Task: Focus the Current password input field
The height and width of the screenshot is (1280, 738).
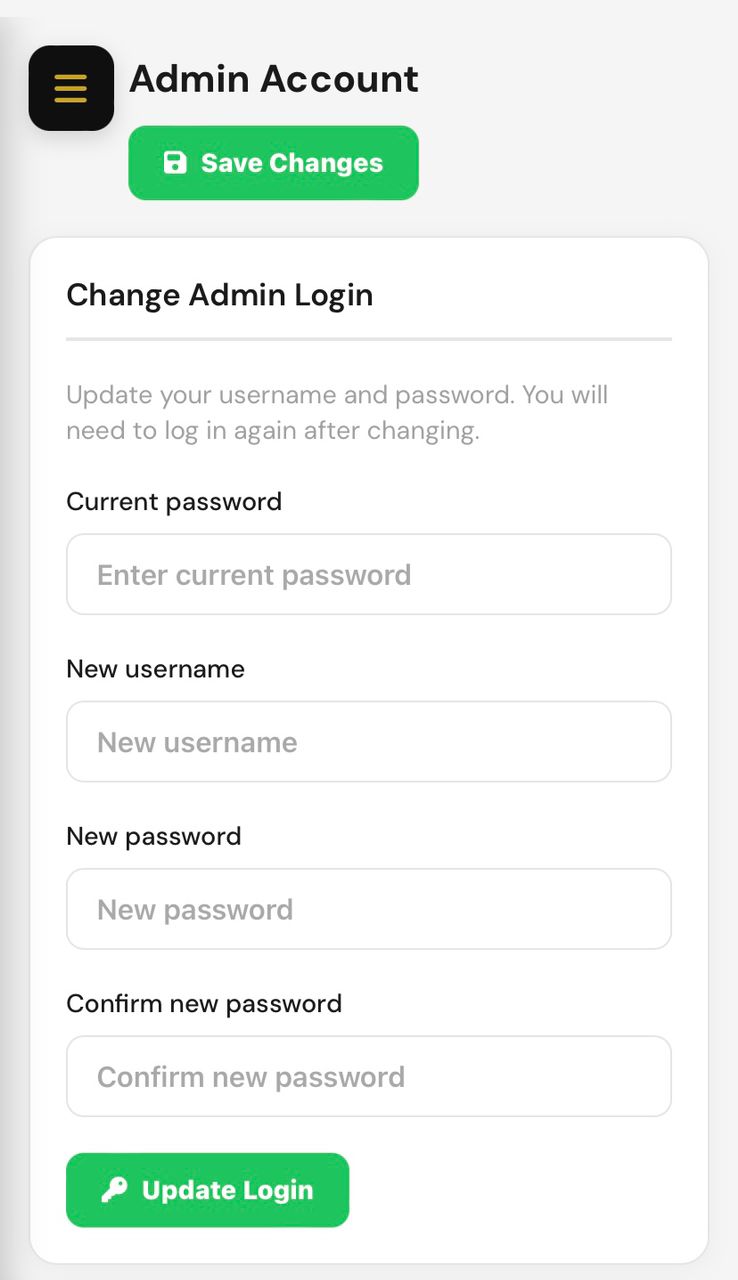Action: pos(368,574)
